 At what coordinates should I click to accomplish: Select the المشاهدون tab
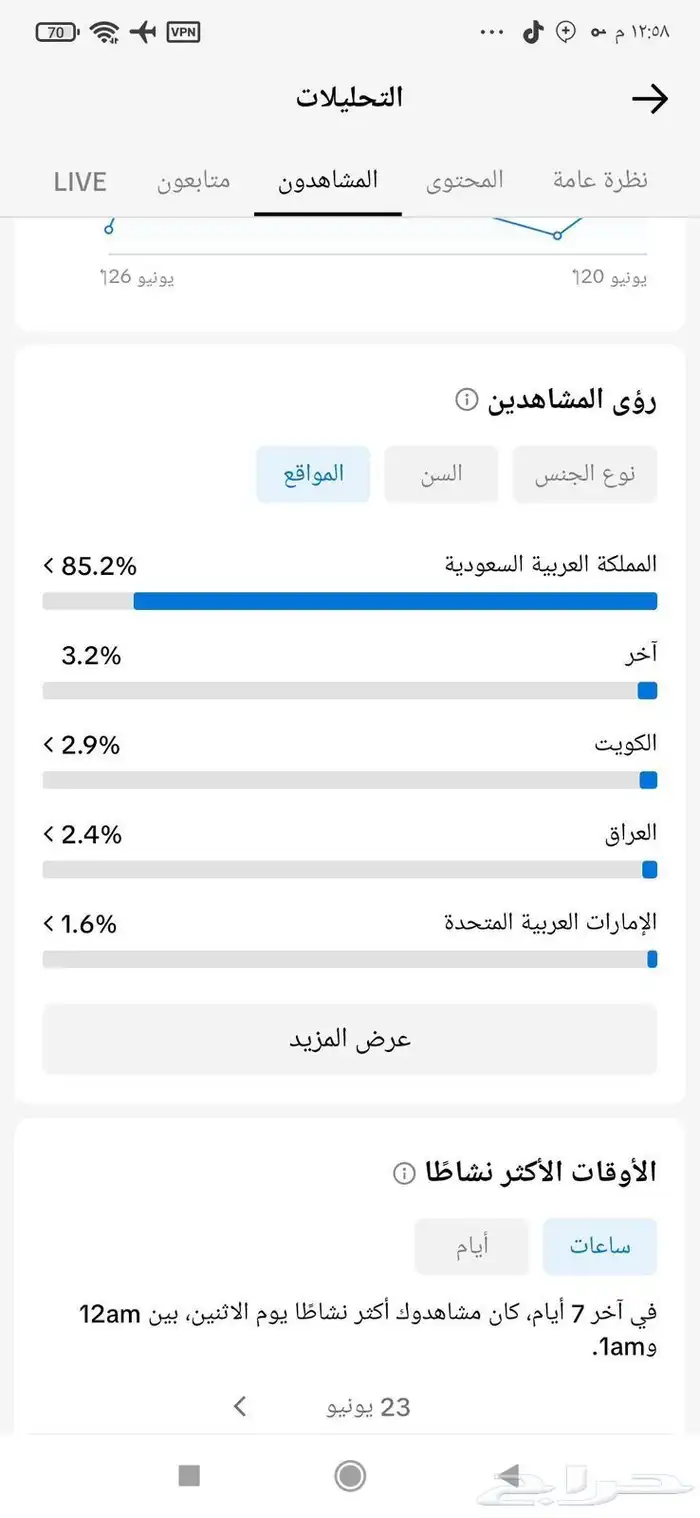pyautogui.click(x=328, y=180)
